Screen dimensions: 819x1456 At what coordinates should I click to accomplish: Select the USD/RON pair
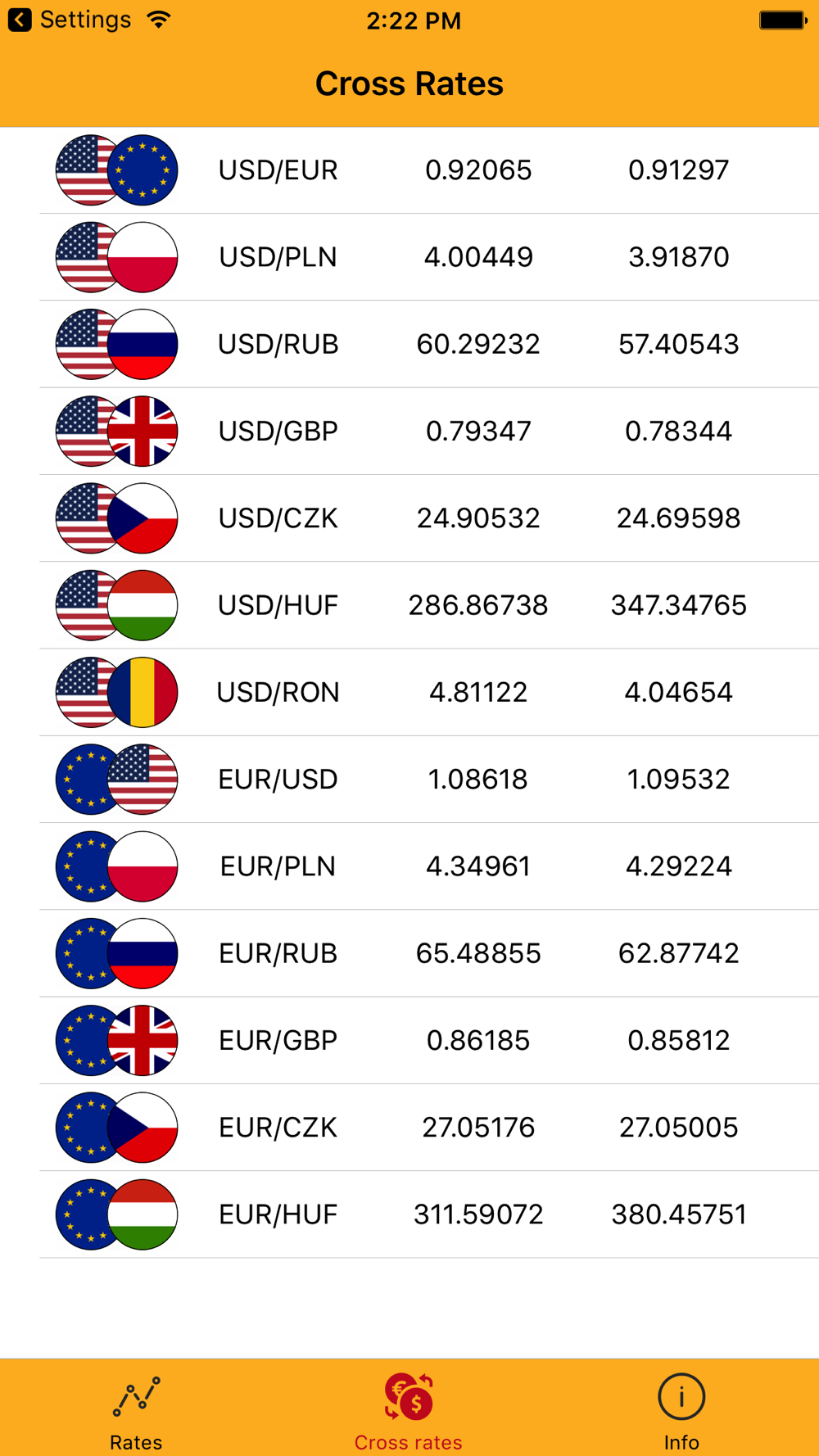(409, 693)
